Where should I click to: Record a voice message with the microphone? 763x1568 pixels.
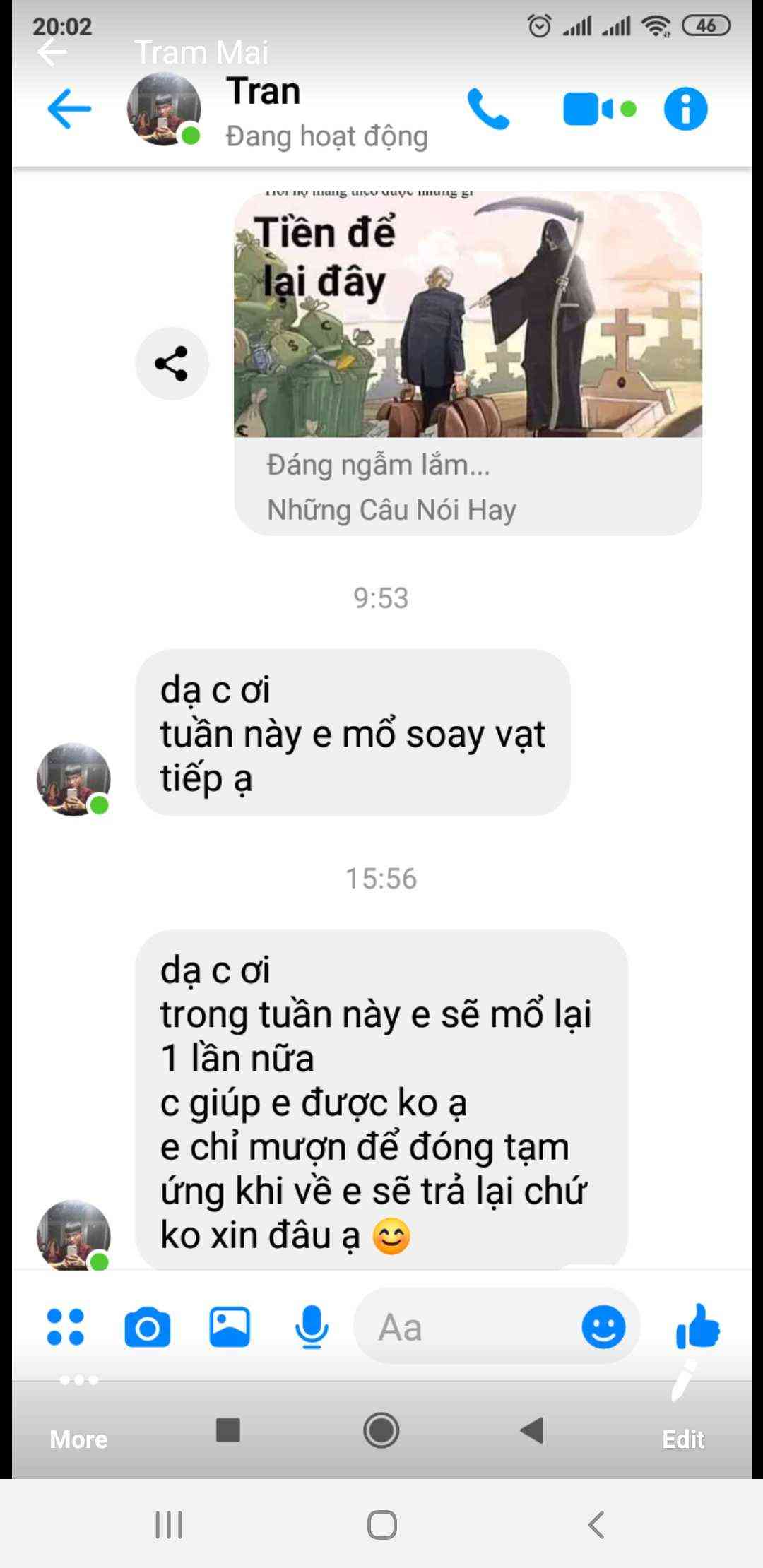coord(311,1326)
